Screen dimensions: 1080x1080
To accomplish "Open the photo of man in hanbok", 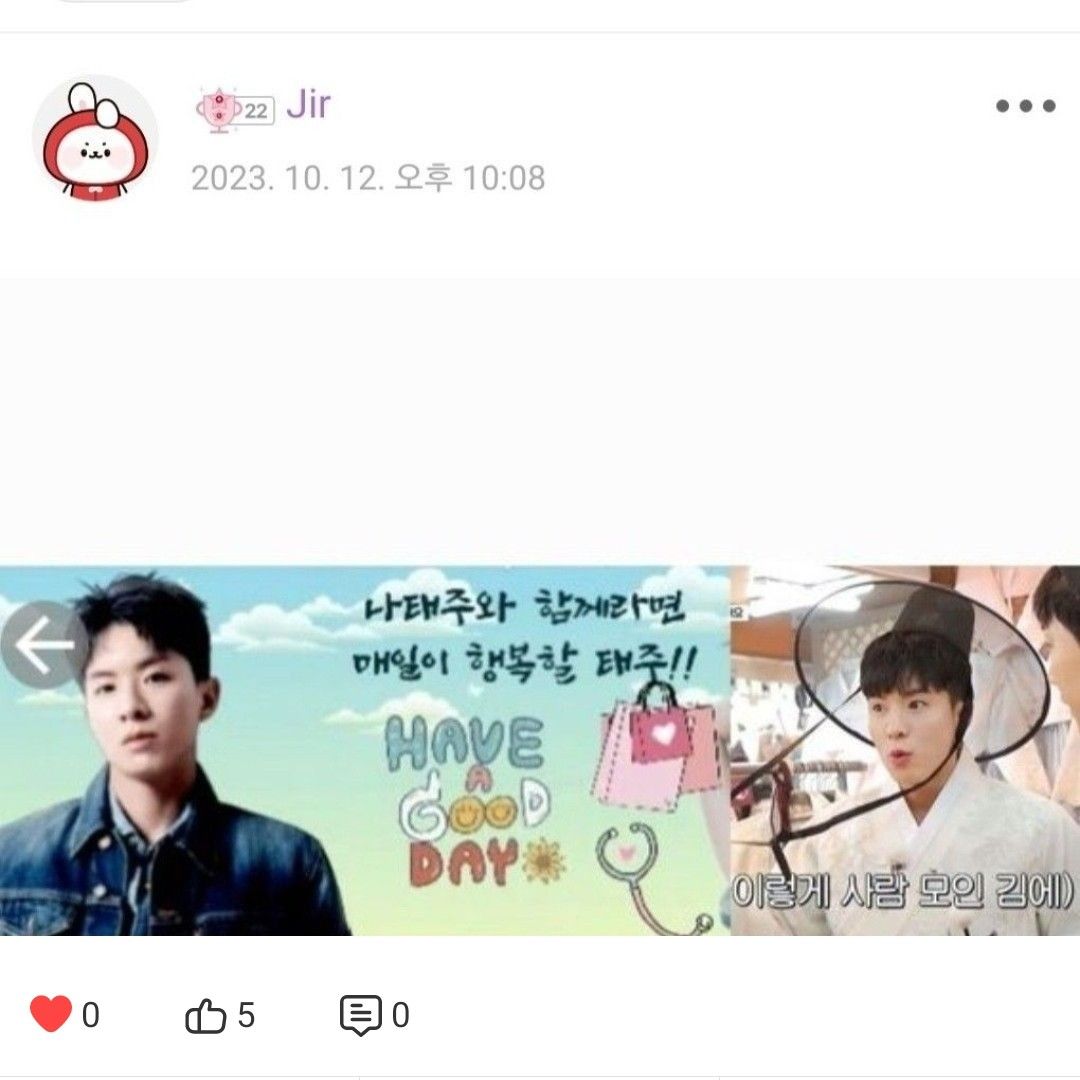I will click(905, 750).
